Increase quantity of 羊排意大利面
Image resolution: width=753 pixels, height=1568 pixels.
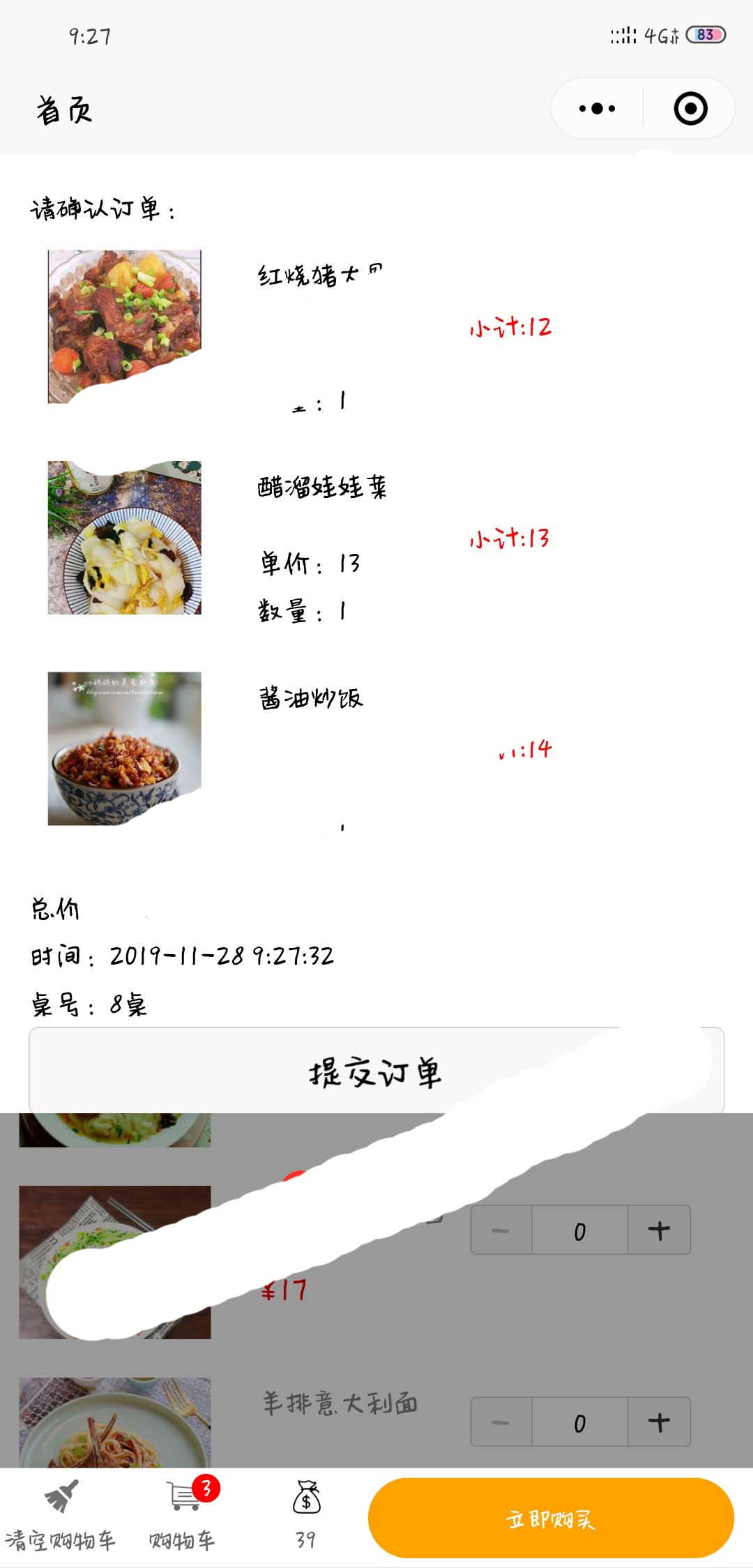point(659,1422)
